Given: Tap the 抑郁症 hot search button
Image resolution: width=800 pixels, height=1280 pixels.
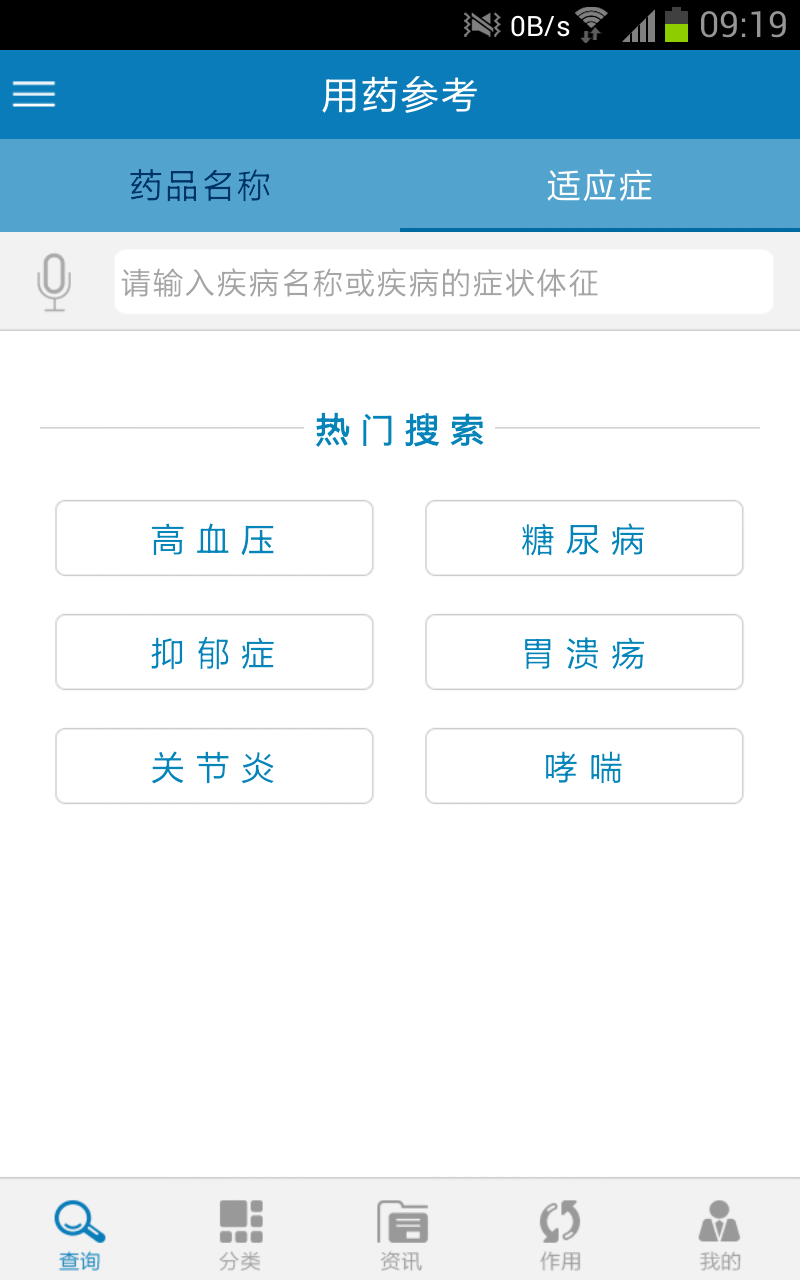Looking at the screenshot, I should click(x=214, y=653).
